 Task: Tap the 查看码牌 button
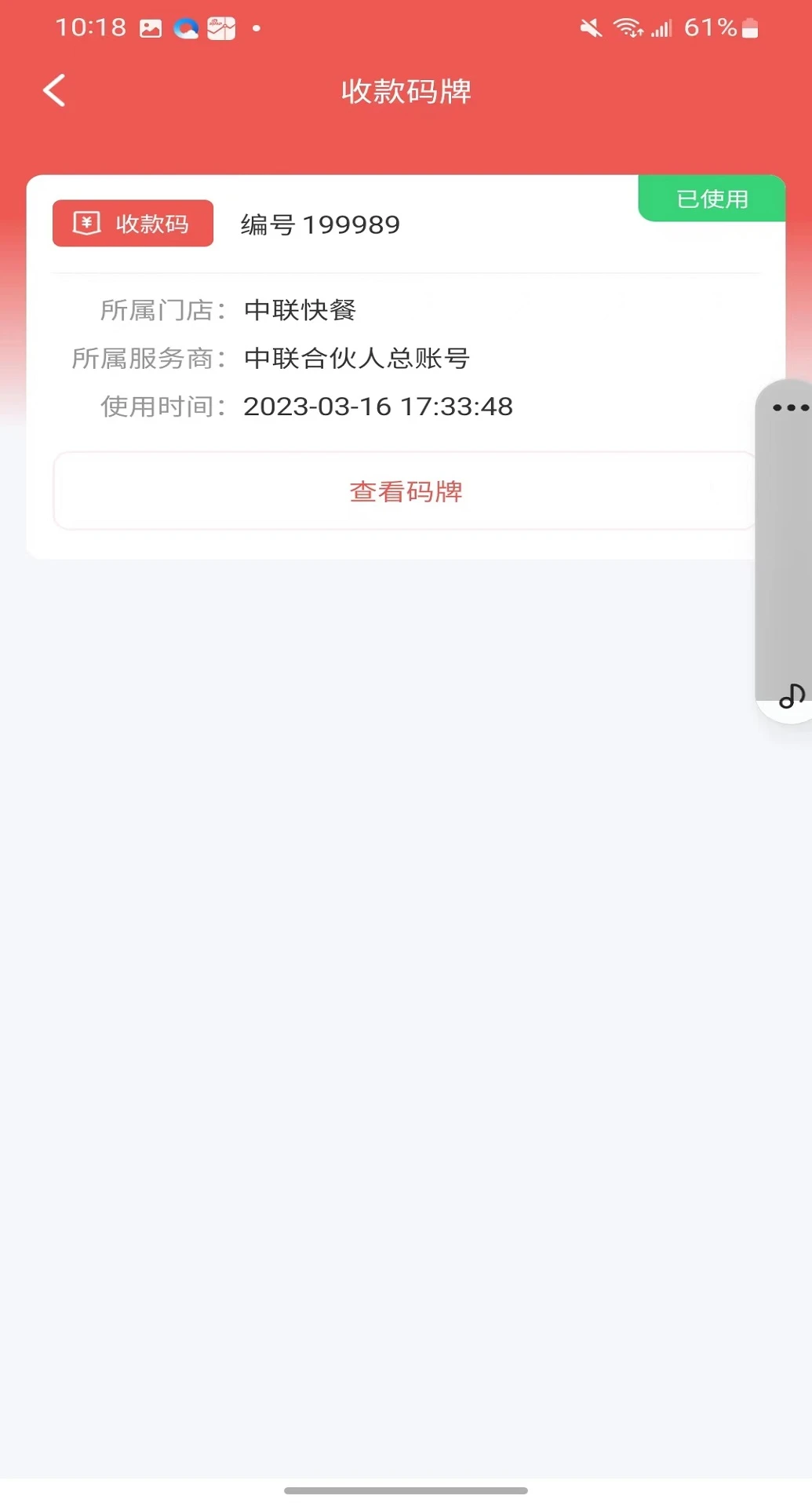[406, 491]
